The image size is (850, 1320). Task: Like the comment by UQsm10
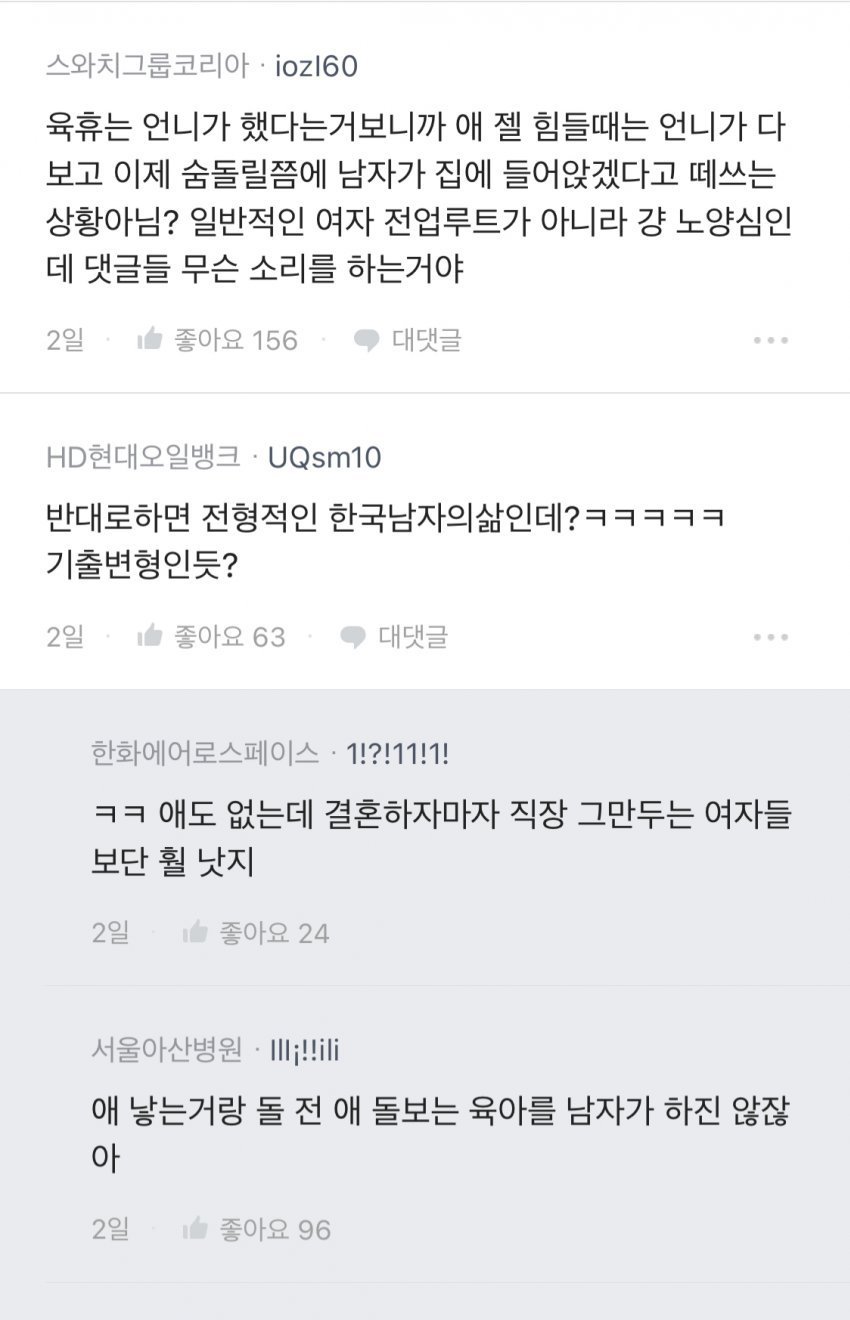pyautogui.click(x=150, y=636)
